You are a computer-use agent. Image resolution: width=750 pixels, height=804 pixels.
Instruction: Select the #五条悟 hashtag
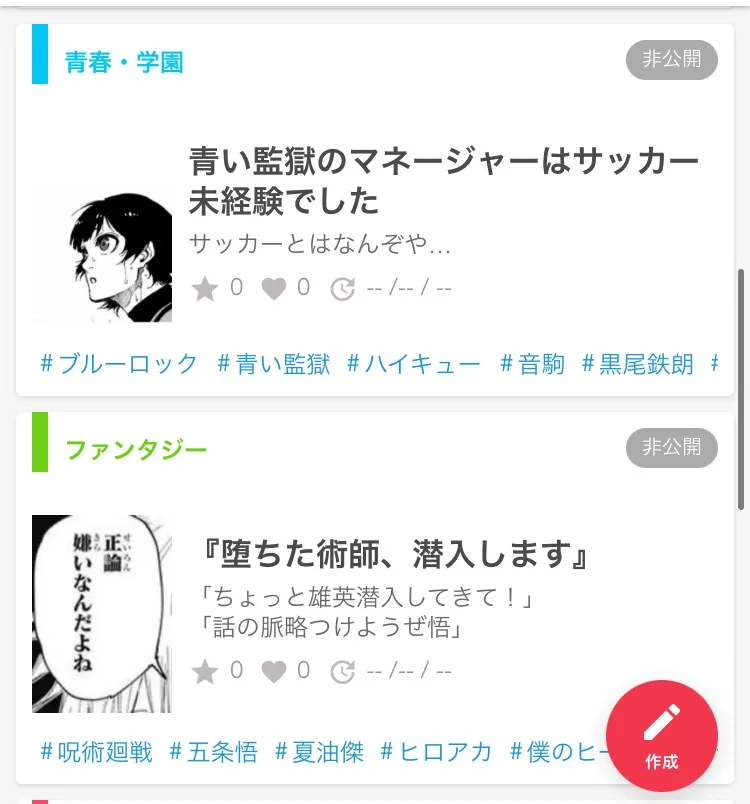click(214, 751)
